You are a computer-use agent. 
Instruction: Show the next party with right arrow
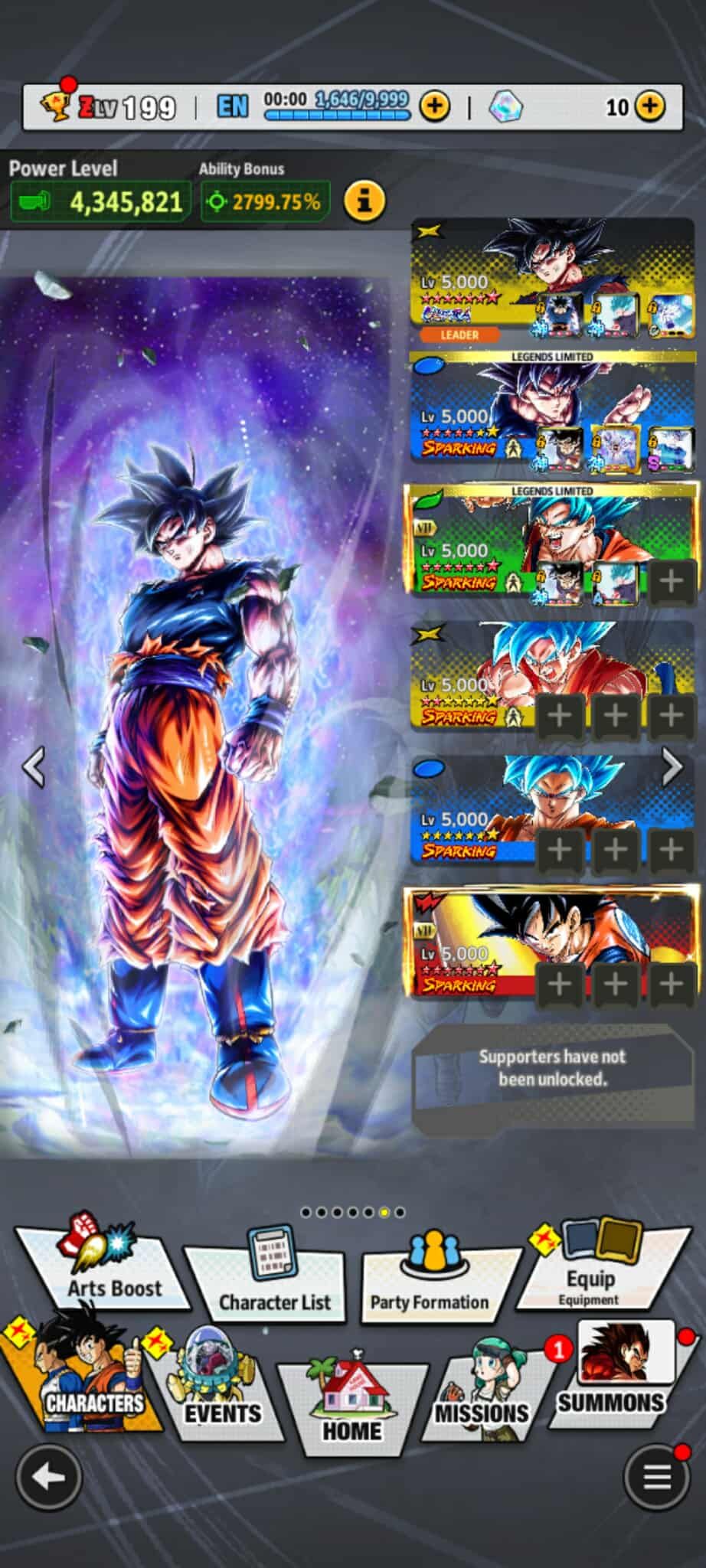[672, 767]
